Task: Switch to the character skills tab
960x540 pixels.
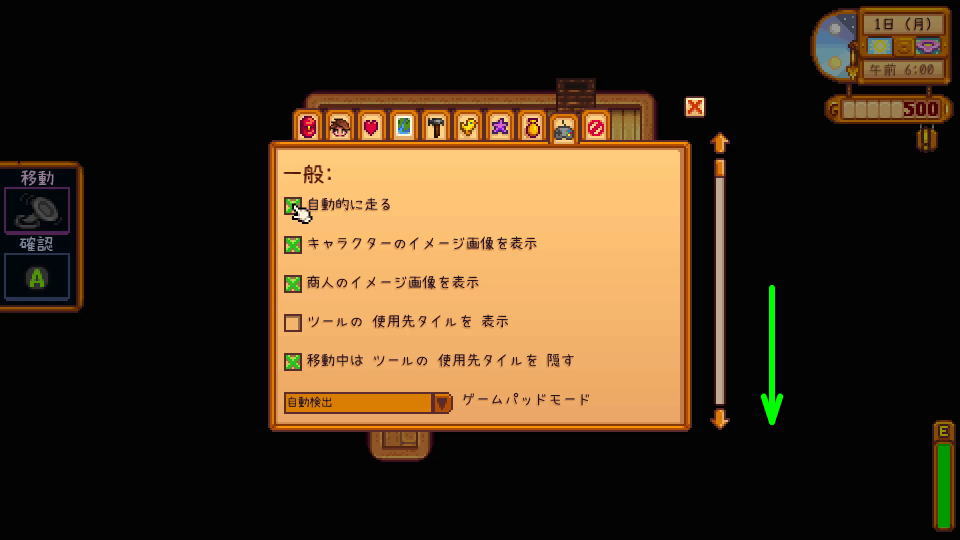Action: tap(340, 127)
